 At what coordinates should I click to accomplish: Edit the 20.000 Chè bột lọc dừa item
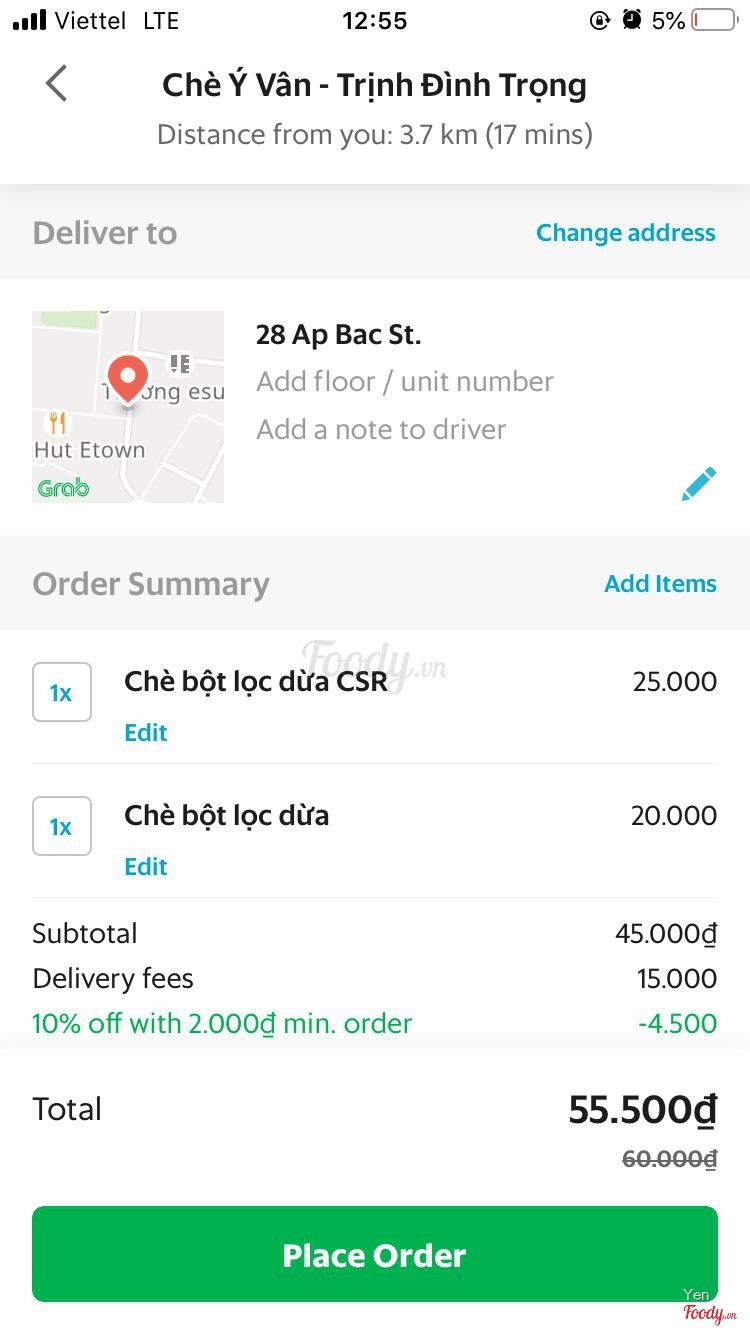(x=146, y=867)
